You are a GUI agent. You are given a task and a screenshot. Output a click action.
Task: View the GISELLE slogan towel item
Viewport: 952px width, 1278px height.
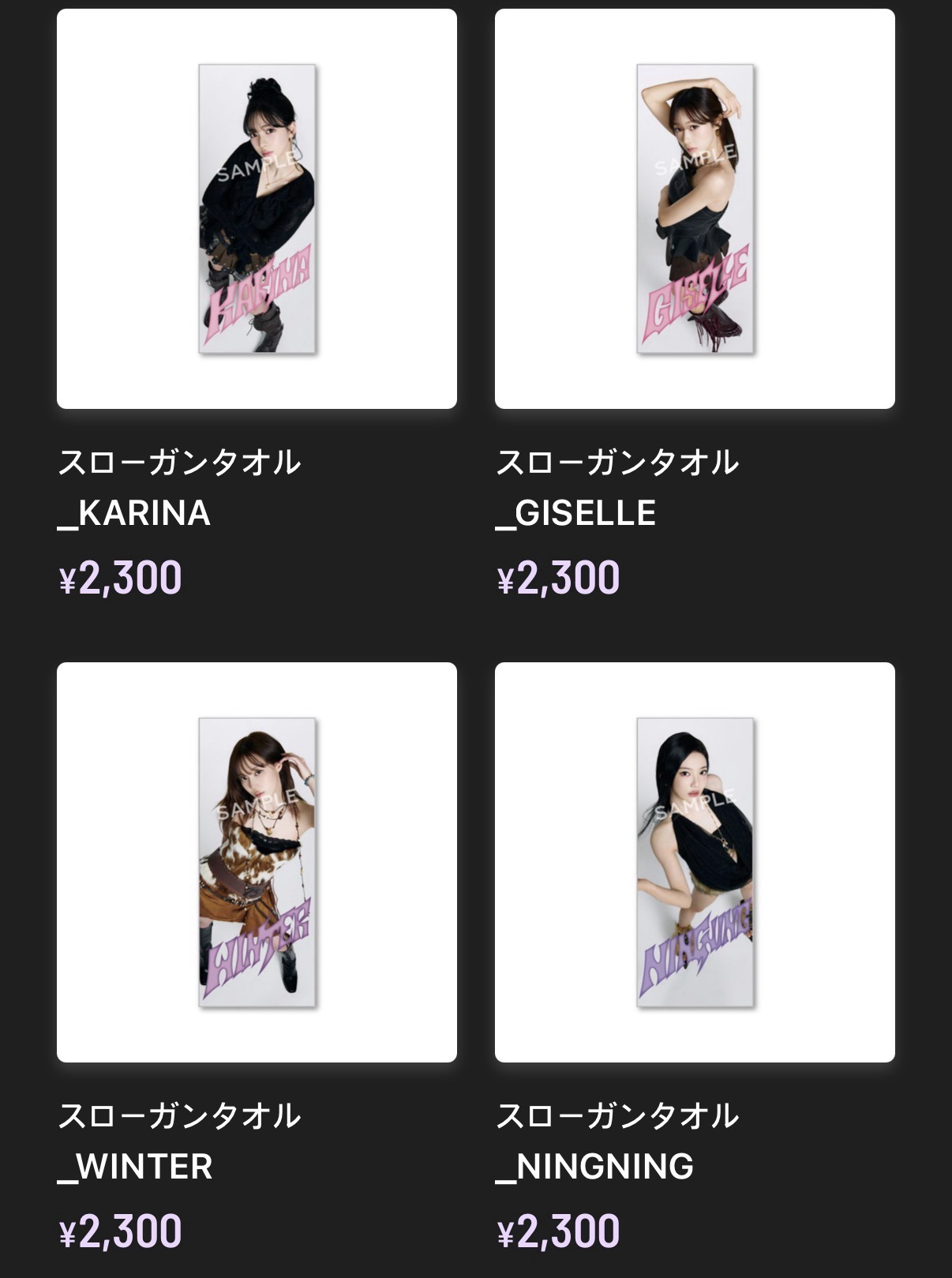695,209
